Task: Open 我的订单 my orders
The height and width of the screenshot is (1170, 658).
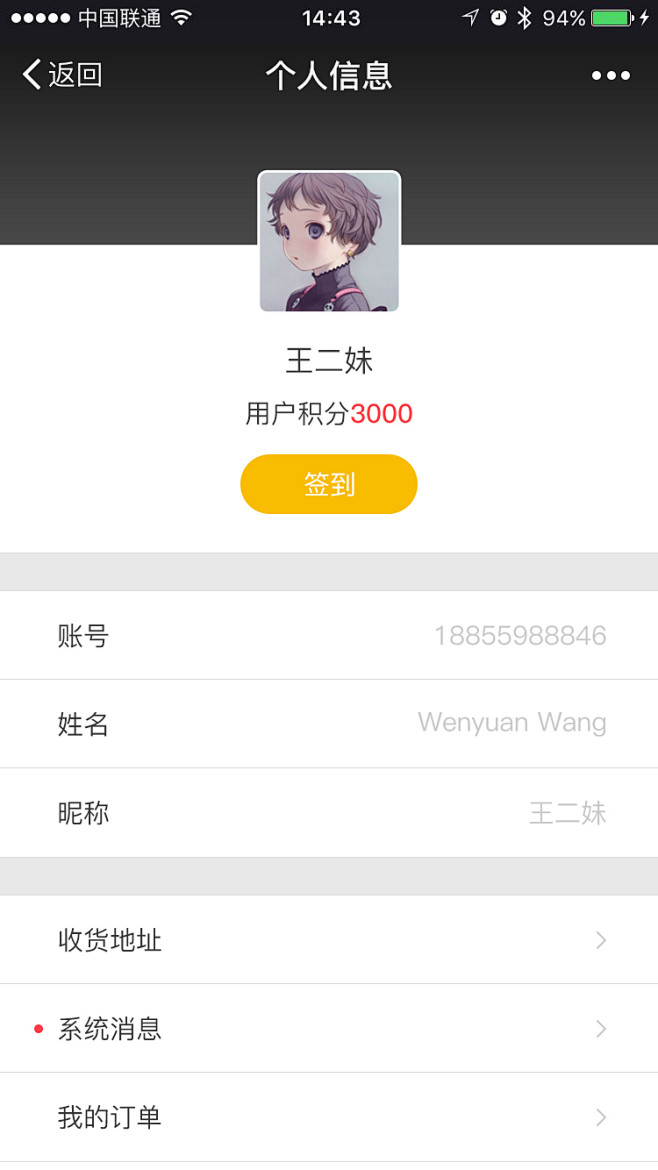Action: (329, 1117)
